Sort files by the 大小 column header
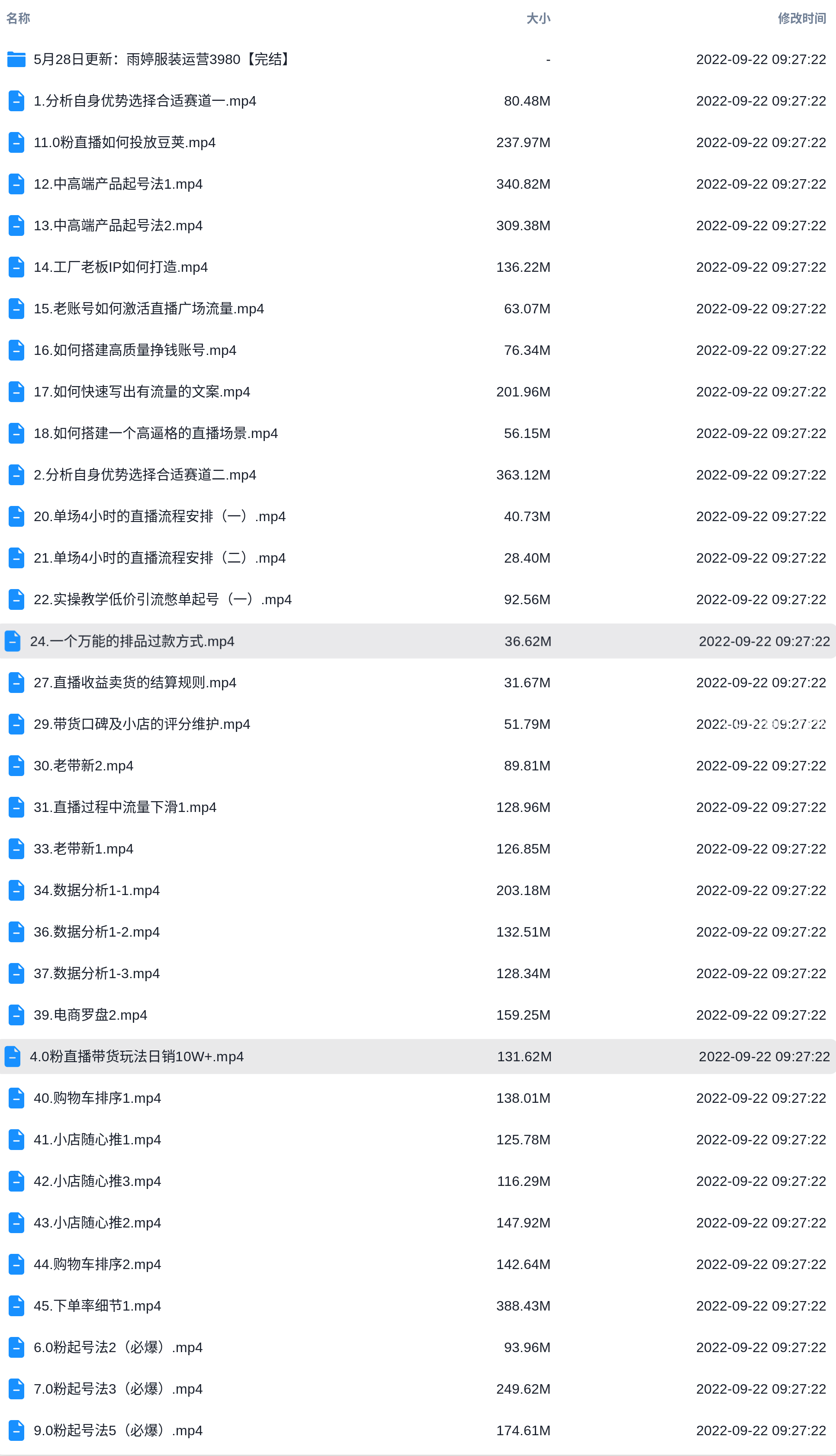The width and height of the screenshot is (836, 1456). (538, 18)
